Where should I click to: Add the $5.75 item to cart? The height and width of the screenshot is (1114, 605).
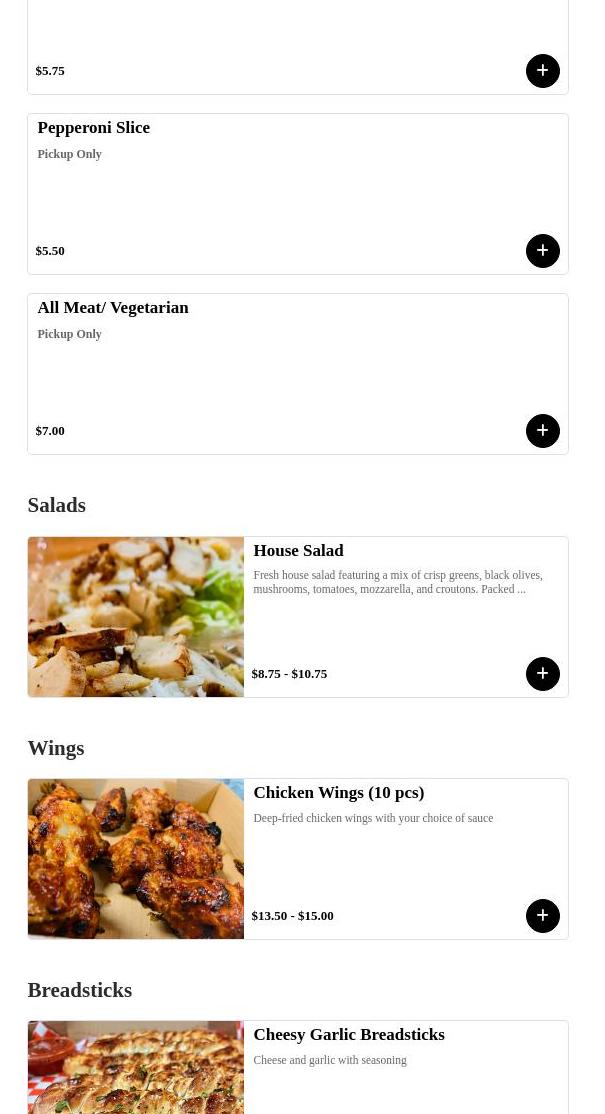point(543,71)
